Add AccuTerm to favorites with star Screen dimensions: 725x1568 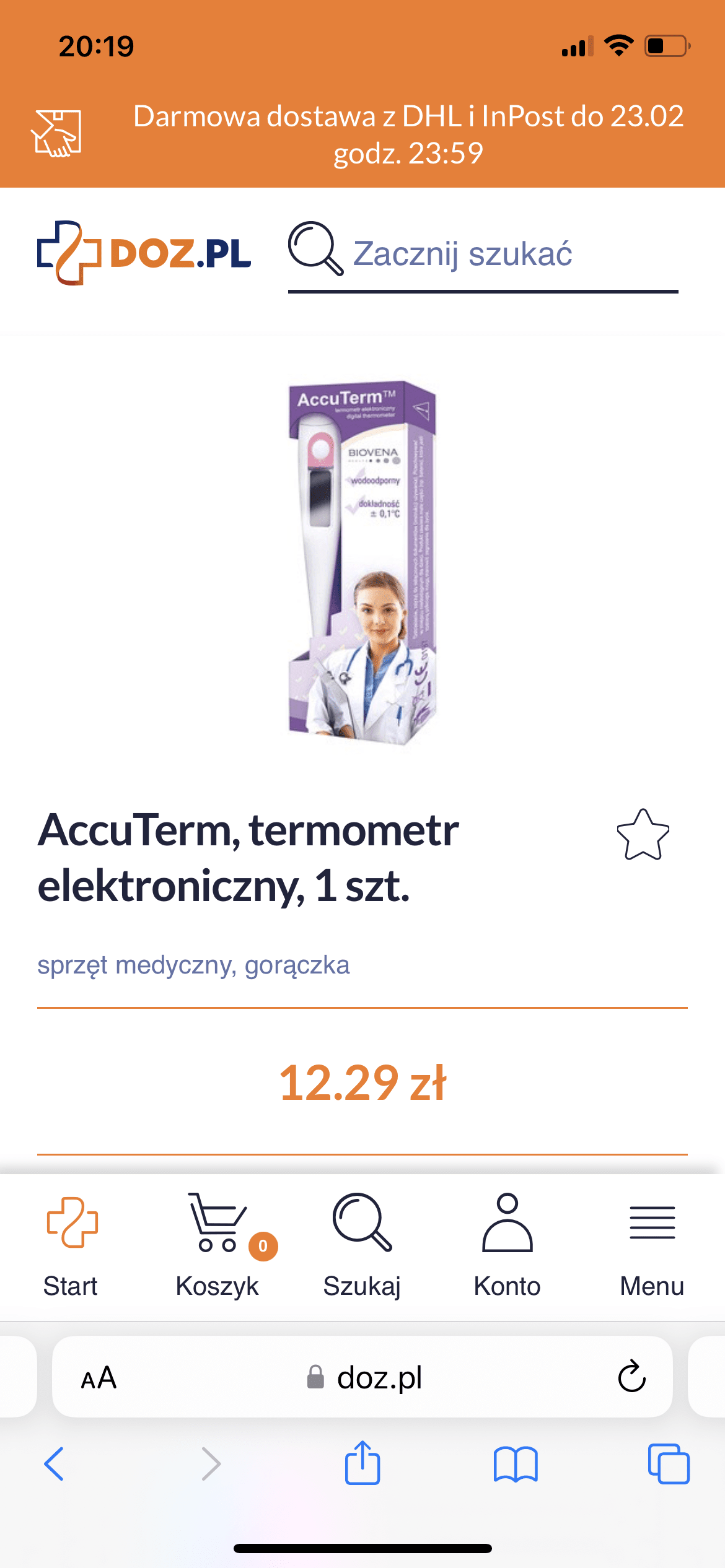click(643, 835)
